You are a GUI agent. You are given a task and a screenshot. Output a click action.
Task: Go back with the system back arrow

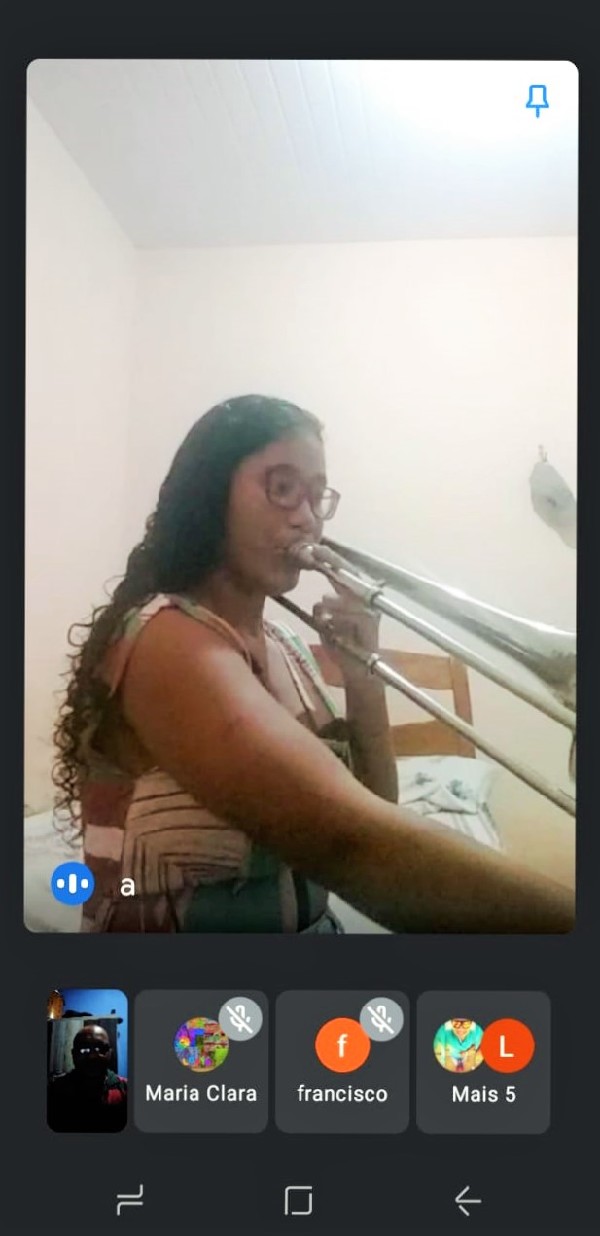pyautogui.click(x=467, y=1200)
